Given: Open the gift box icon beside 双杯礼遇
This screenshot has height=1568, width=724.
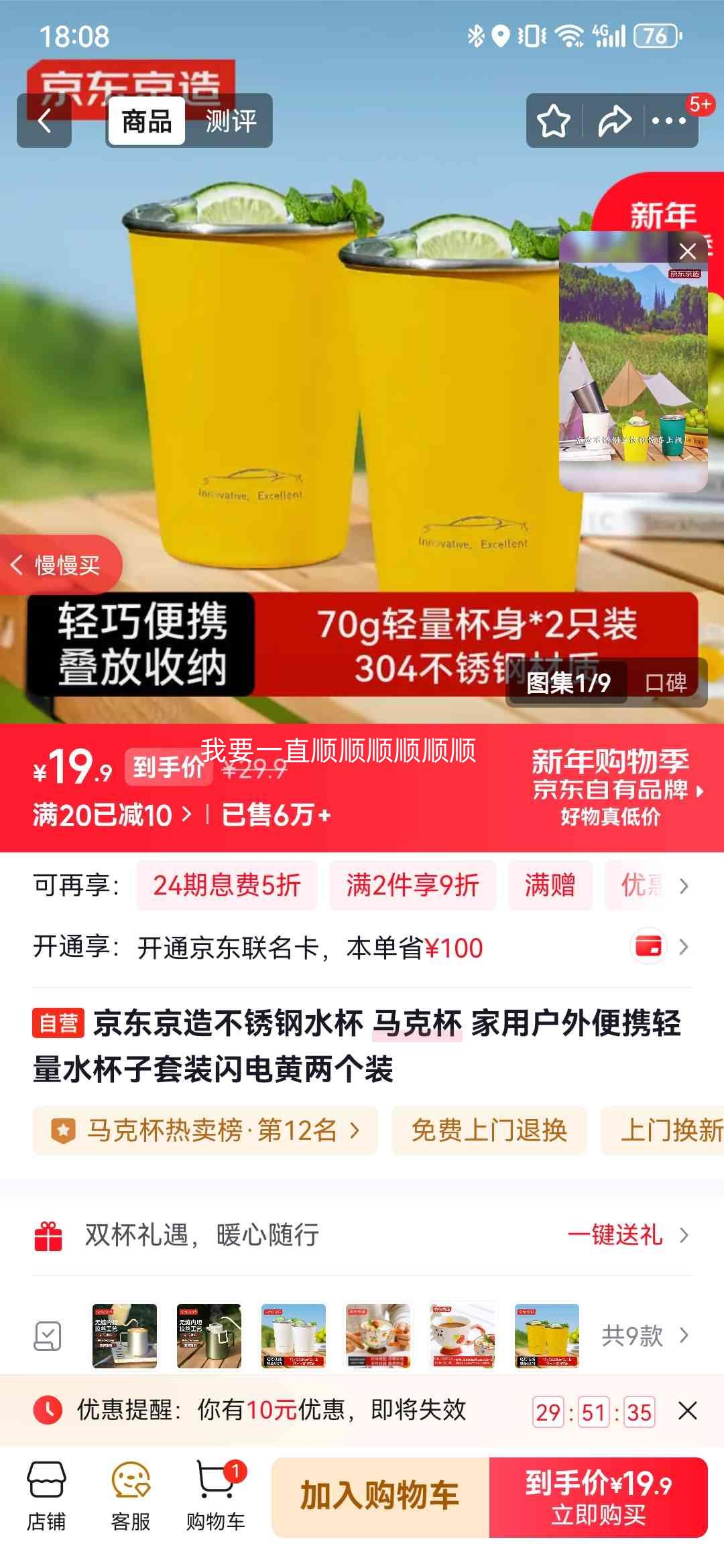Looking at the screenshot, I should coord(48,1237).
